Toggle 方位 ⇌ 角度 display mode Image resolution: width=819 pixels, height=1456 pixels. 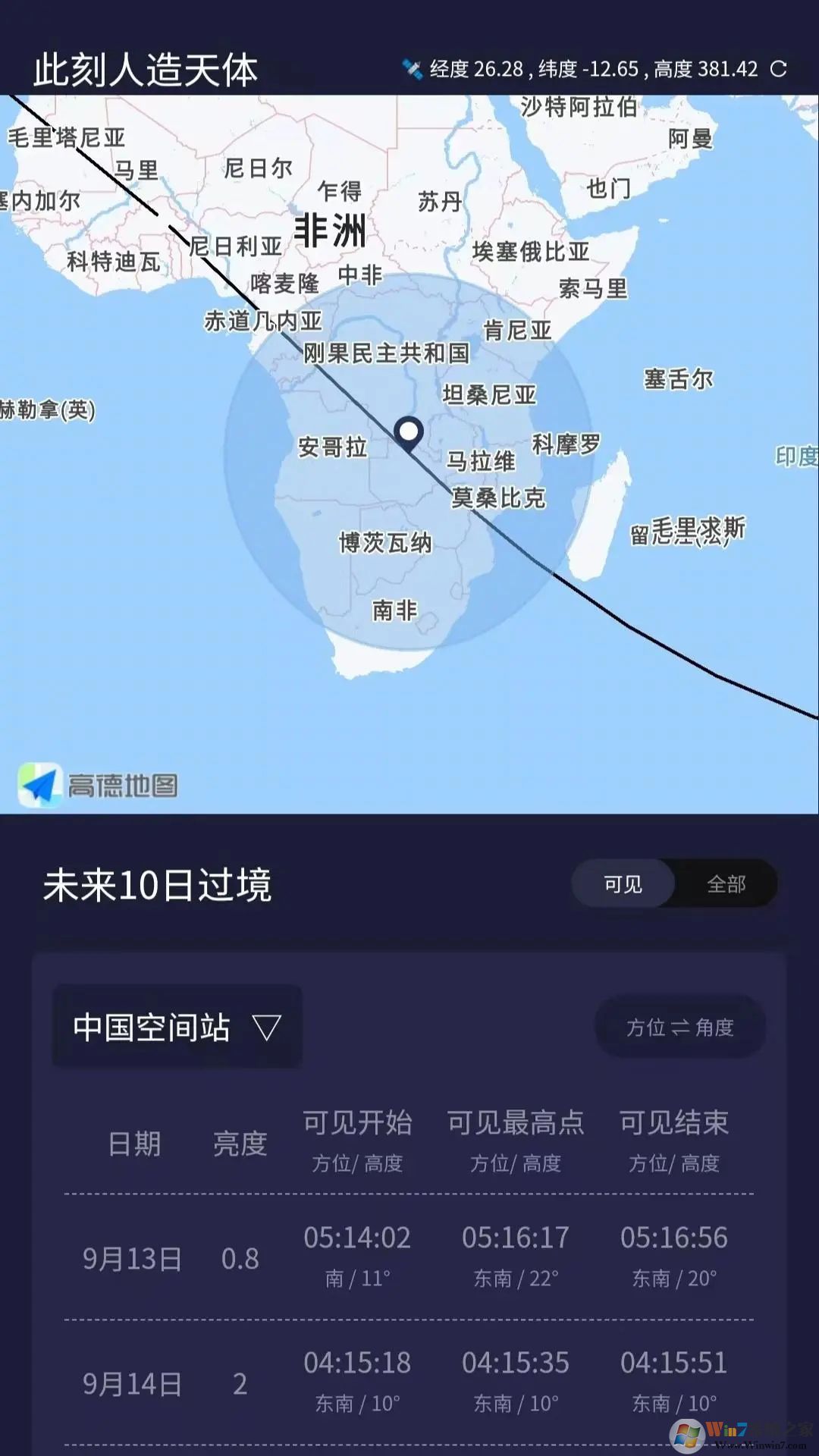point(679,1028)
